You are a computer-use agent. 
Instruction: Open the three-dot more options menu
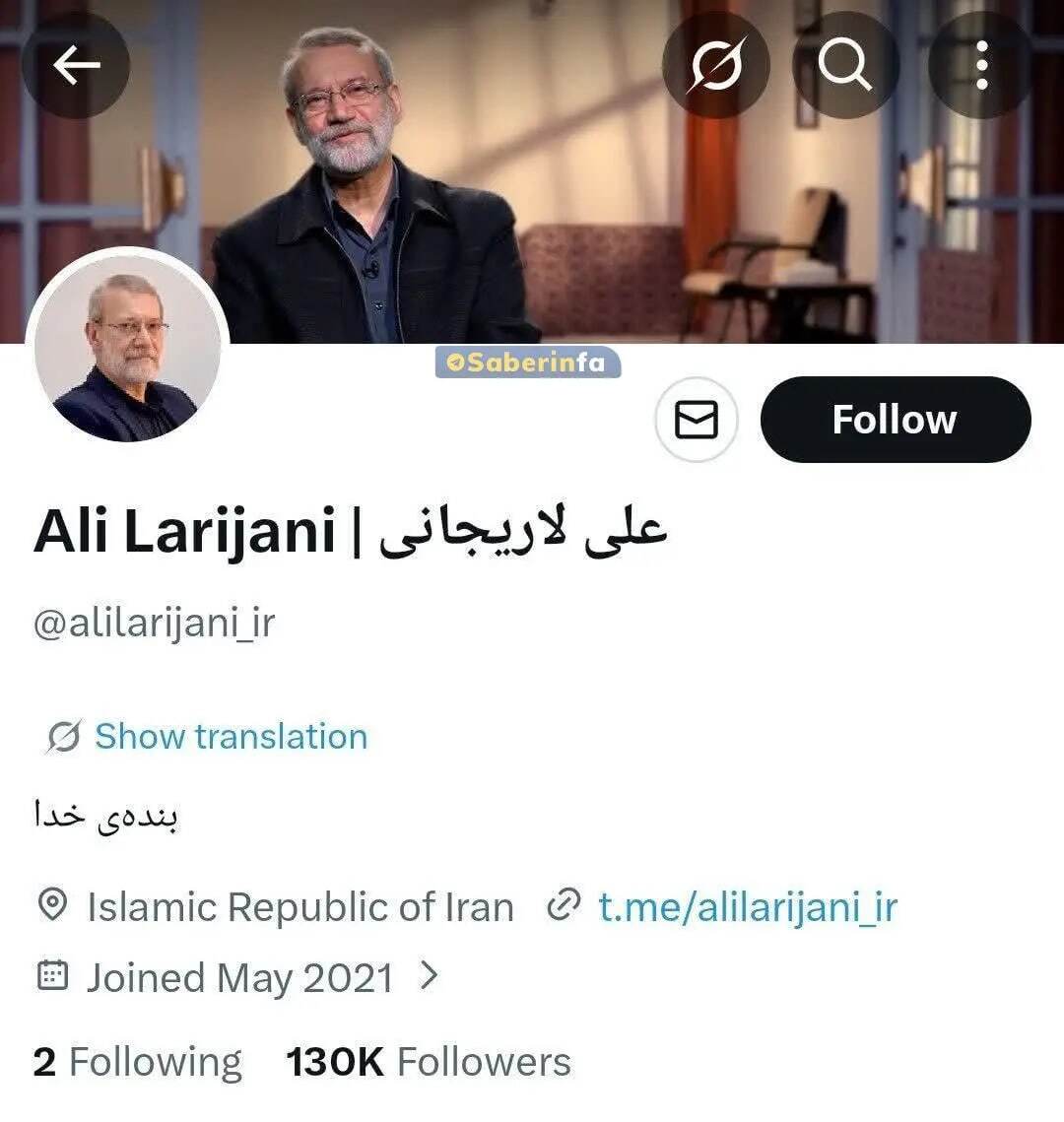point(981,64)
